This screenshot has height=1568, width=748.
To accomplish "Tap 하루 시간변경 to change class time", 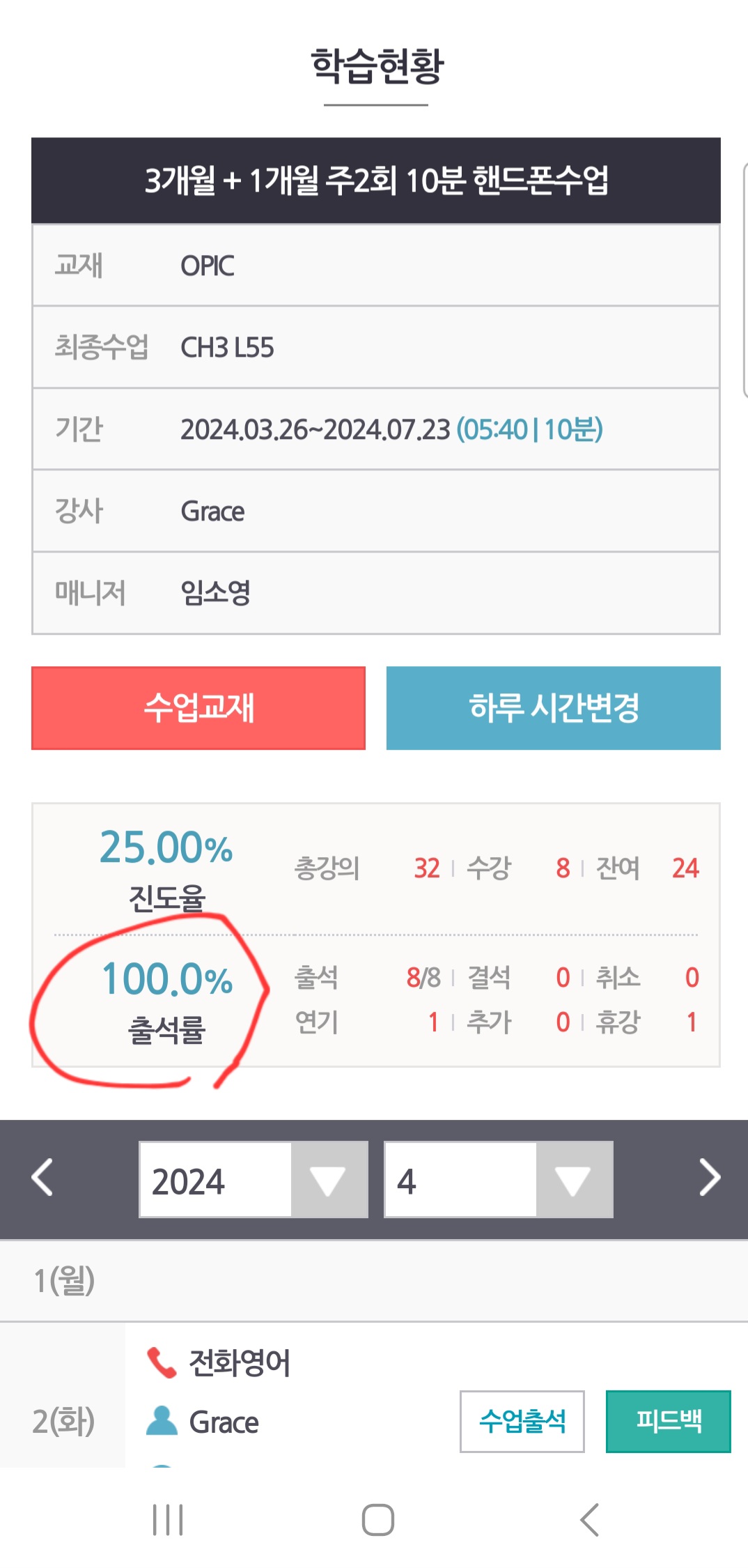I will coord(554,708).
